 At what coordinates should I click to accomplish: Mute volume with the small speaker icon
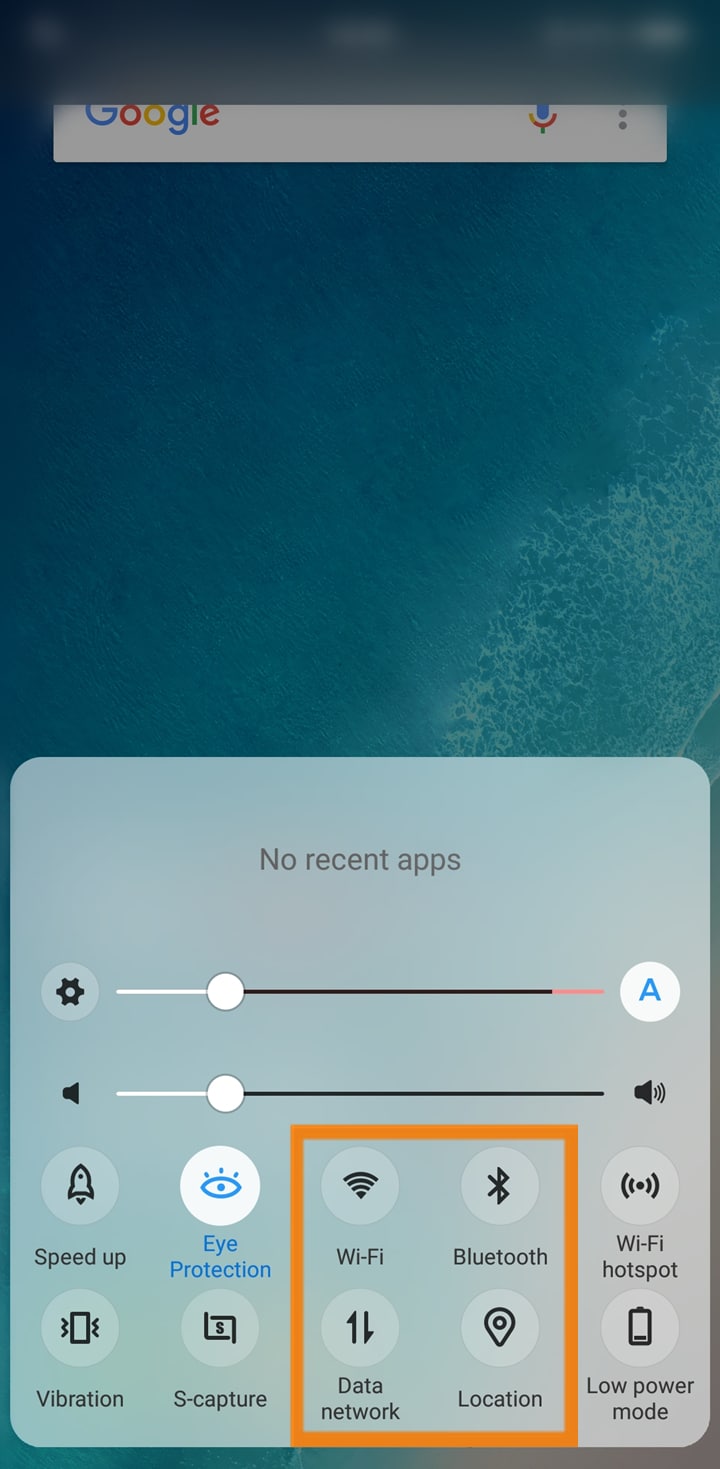coord(70,1093)
